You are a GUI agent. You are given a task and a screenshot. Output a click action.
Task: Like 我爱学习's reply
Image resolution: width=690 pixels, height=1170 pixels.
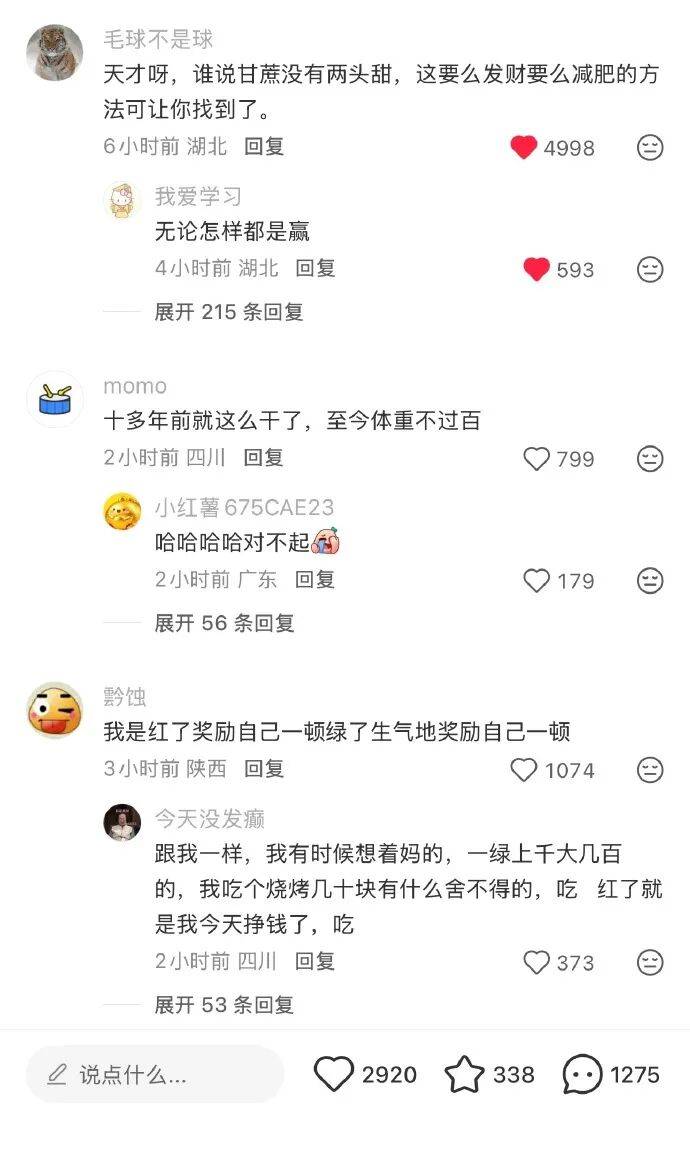click(x=537, y=269)
